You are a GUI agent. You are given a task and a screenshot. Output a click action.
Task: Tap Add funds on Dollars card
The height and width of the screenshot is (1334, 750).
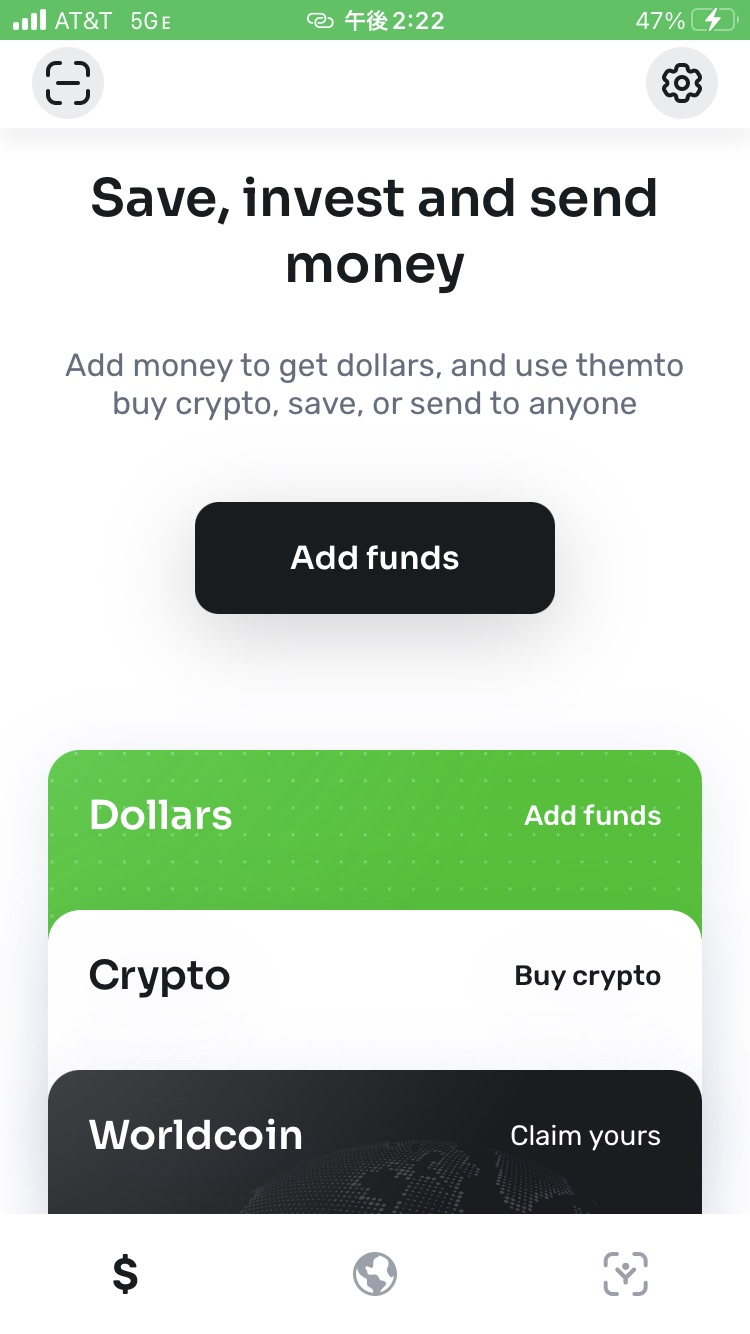(593, 815)
